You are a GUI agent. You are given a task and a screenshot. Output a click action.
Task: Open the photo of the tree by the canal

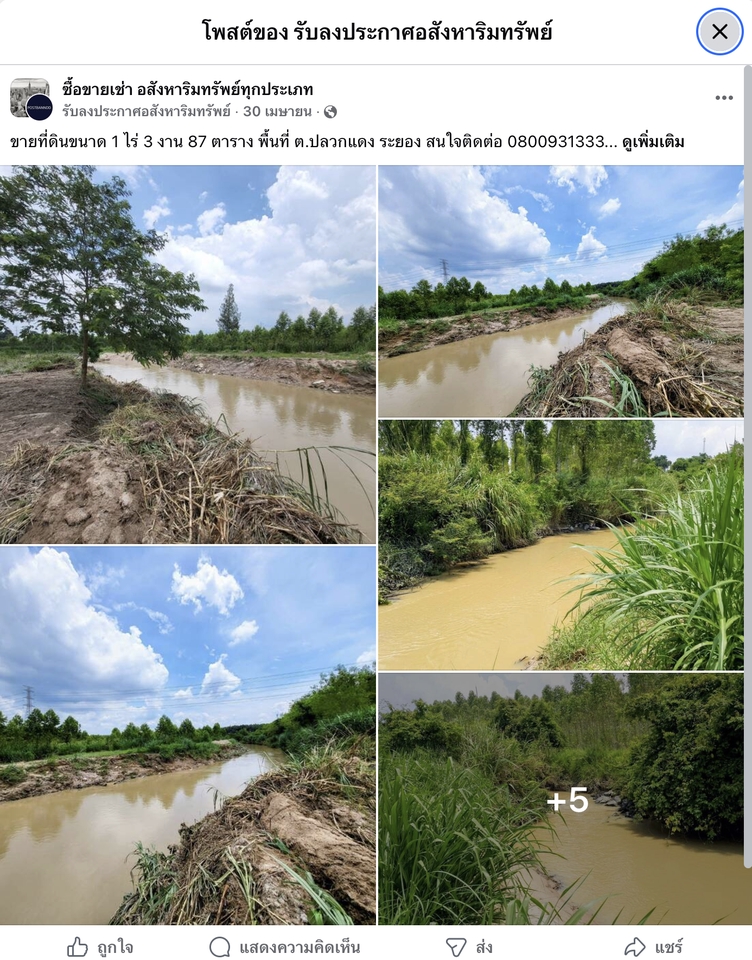tap(188, 355)
